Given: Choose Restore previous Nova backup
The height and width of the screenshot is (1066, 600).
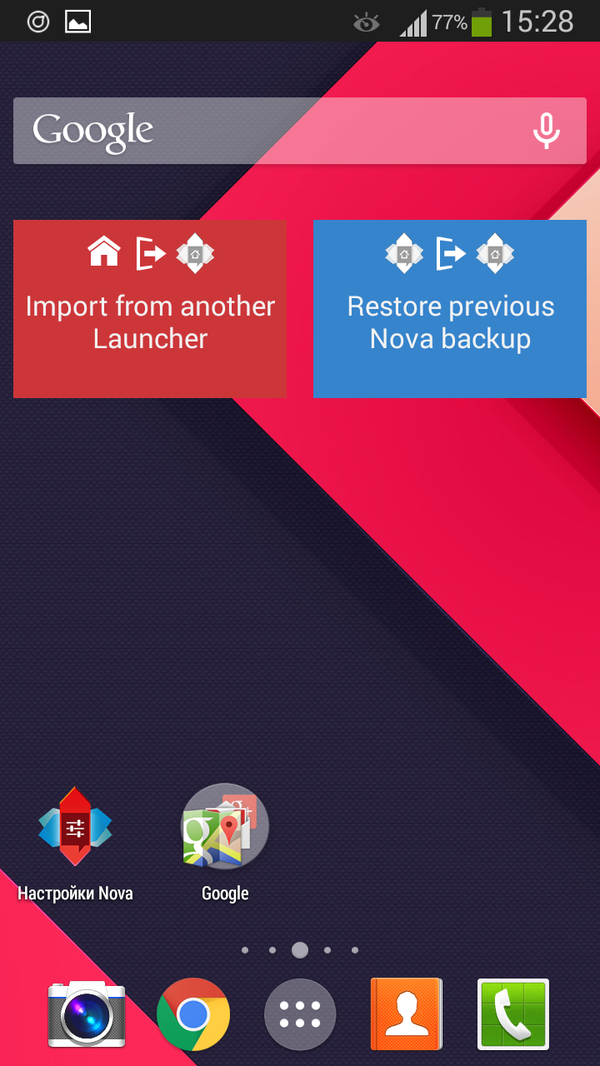Looking at the screenshot, I should coord(450,308).
